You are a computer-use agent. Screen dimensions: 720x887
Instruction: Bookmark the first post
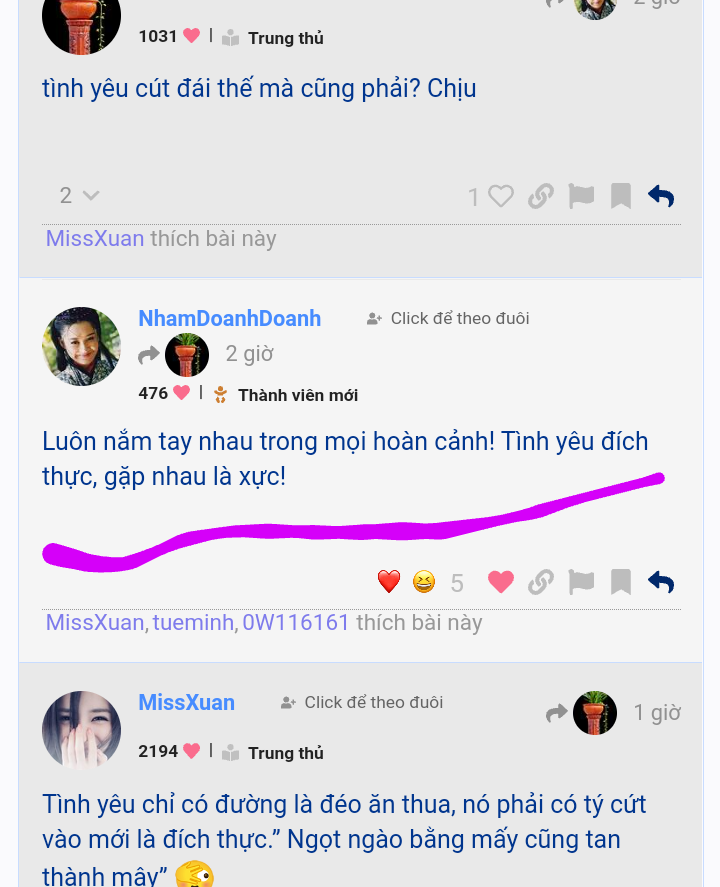(621, 196)
